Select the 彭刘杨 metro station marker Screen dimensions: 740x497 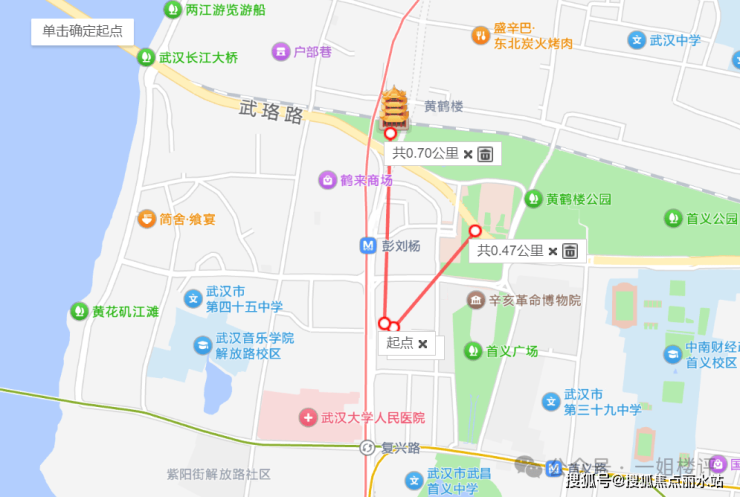coord(369,245)
